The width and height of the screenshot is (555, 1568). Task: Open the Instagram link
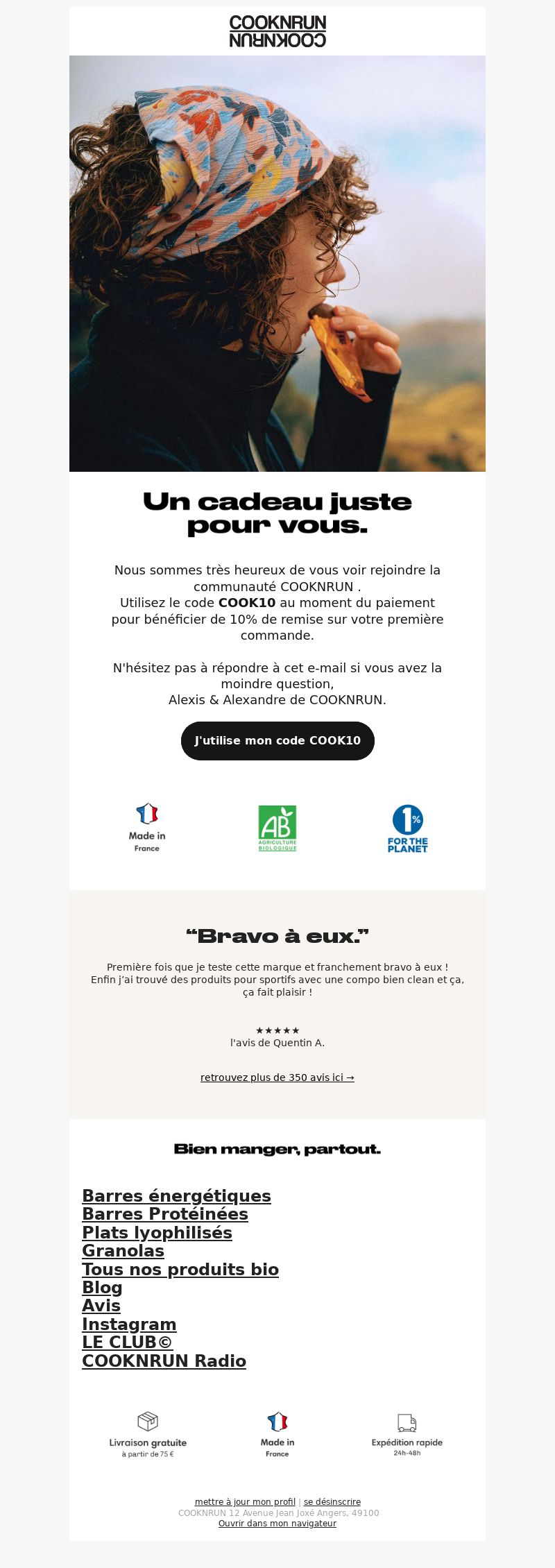129,1324
